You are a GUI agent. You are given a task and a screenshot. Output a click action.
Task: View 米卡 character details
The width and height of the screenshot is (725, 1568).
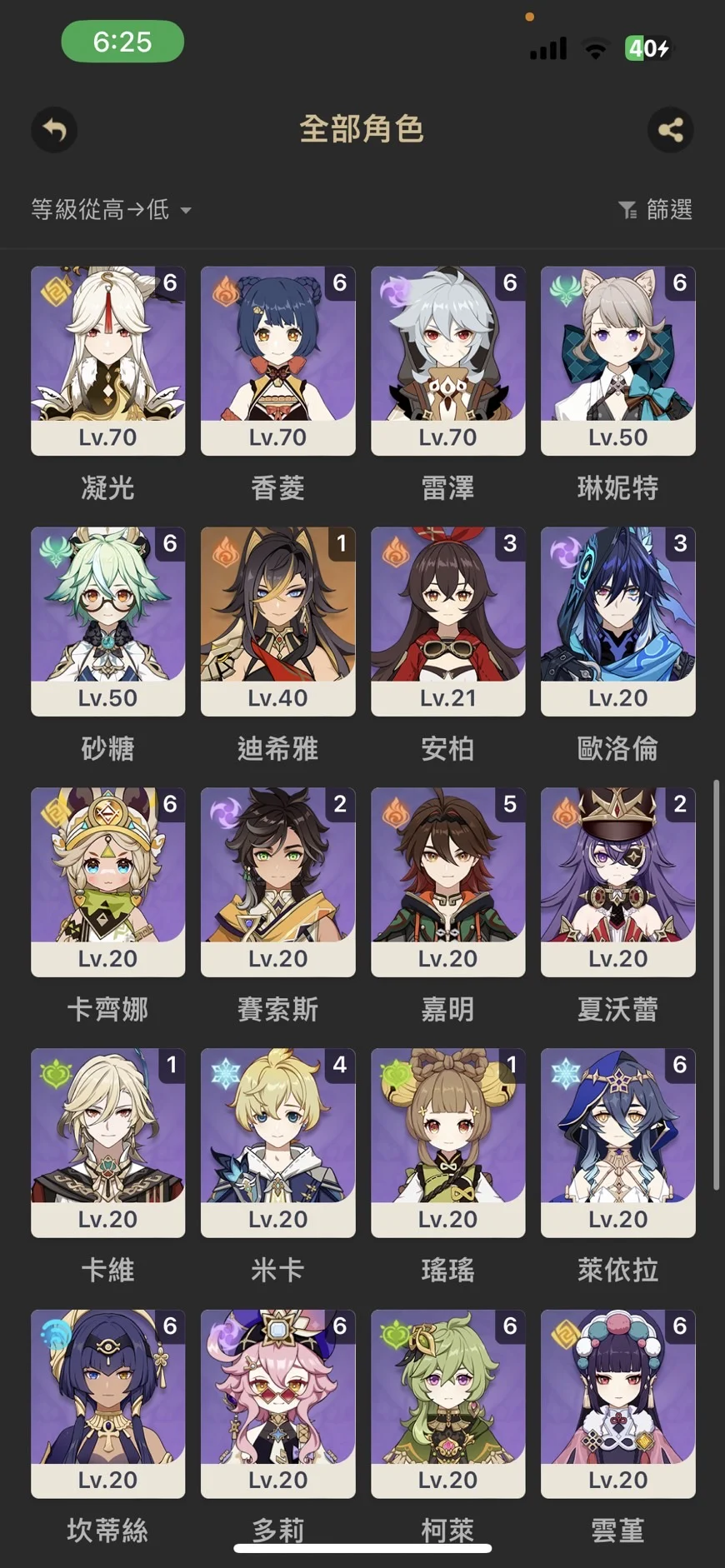[x=277, y=1143]
